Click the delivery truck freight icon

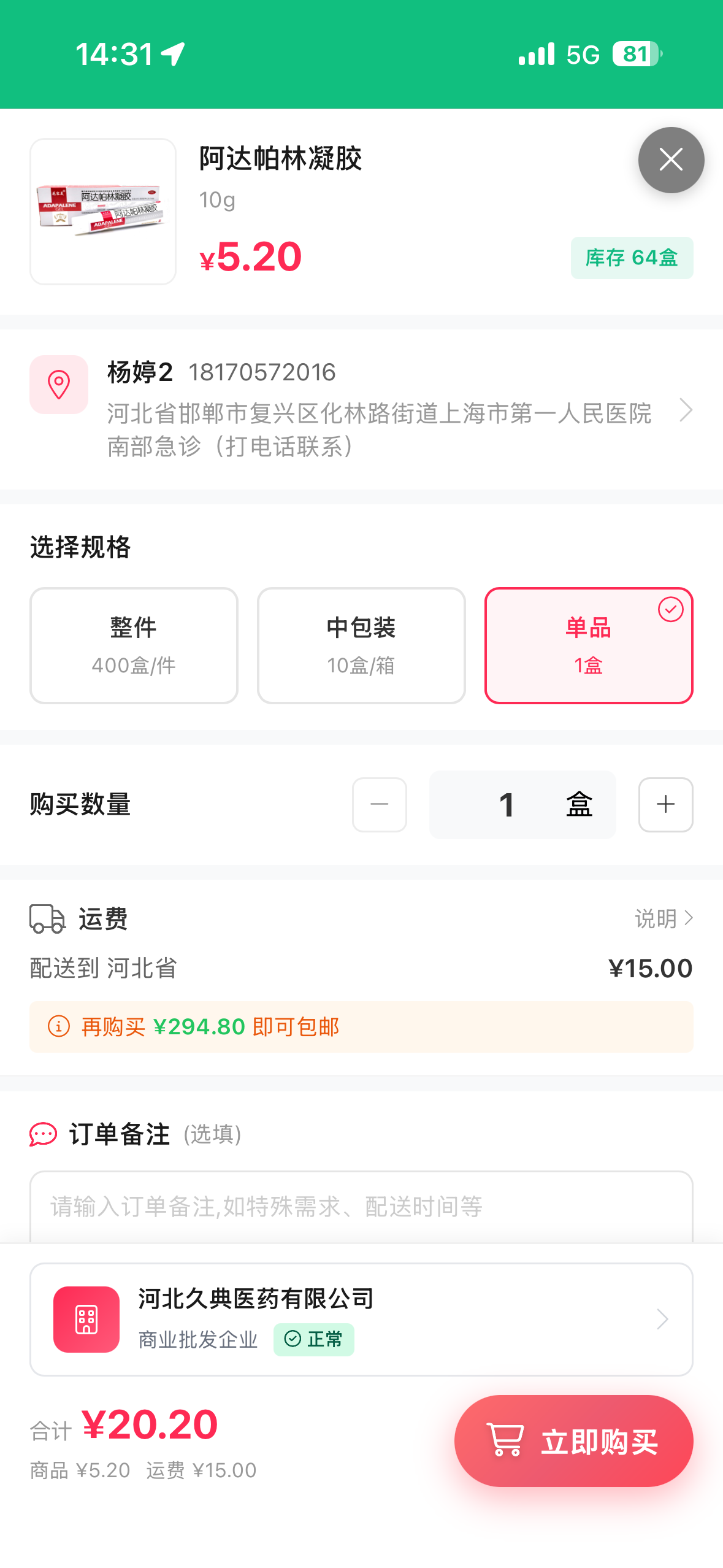(46, 918)
